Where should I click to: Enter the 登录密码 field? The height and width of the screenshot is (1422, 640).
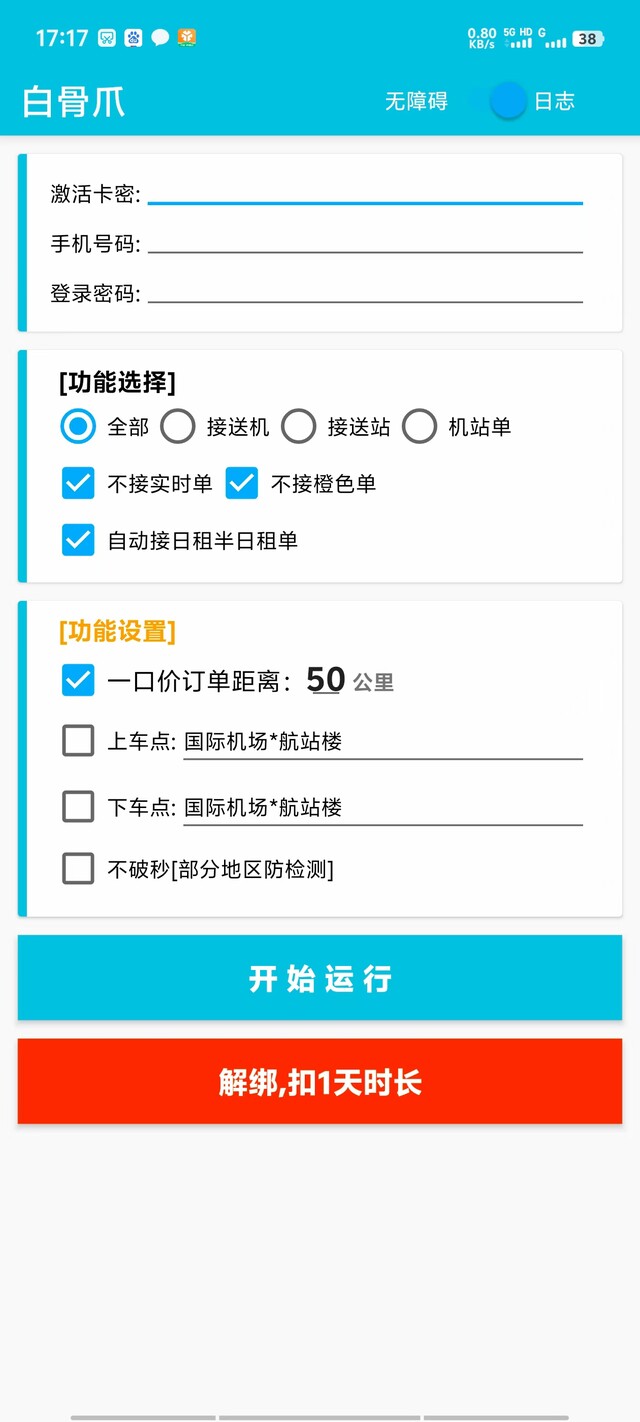coord(365,292)
